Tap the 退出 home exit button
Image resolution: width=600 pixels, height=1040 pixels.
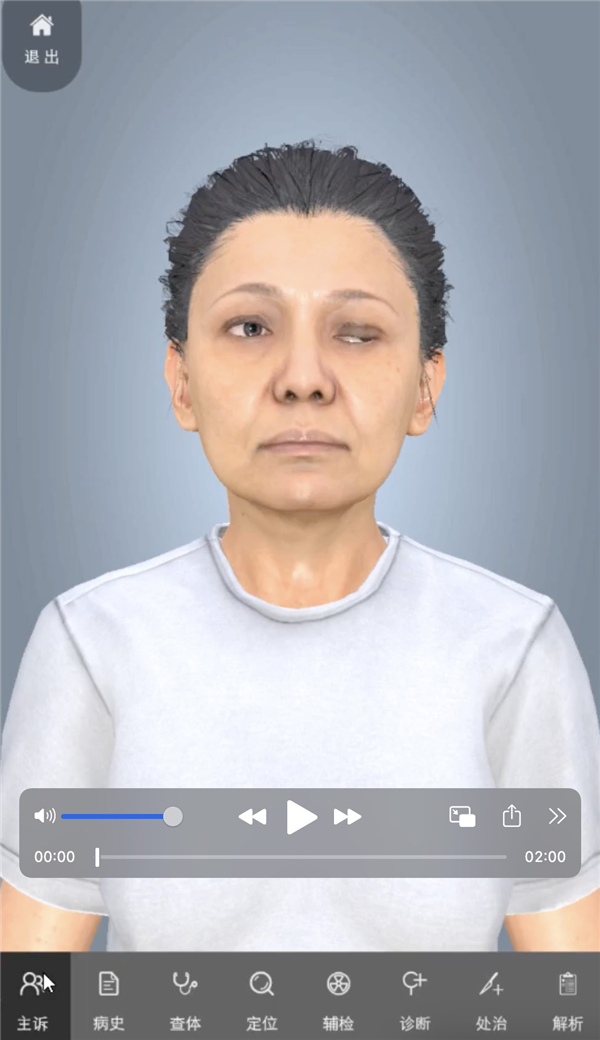click(41, 40)
